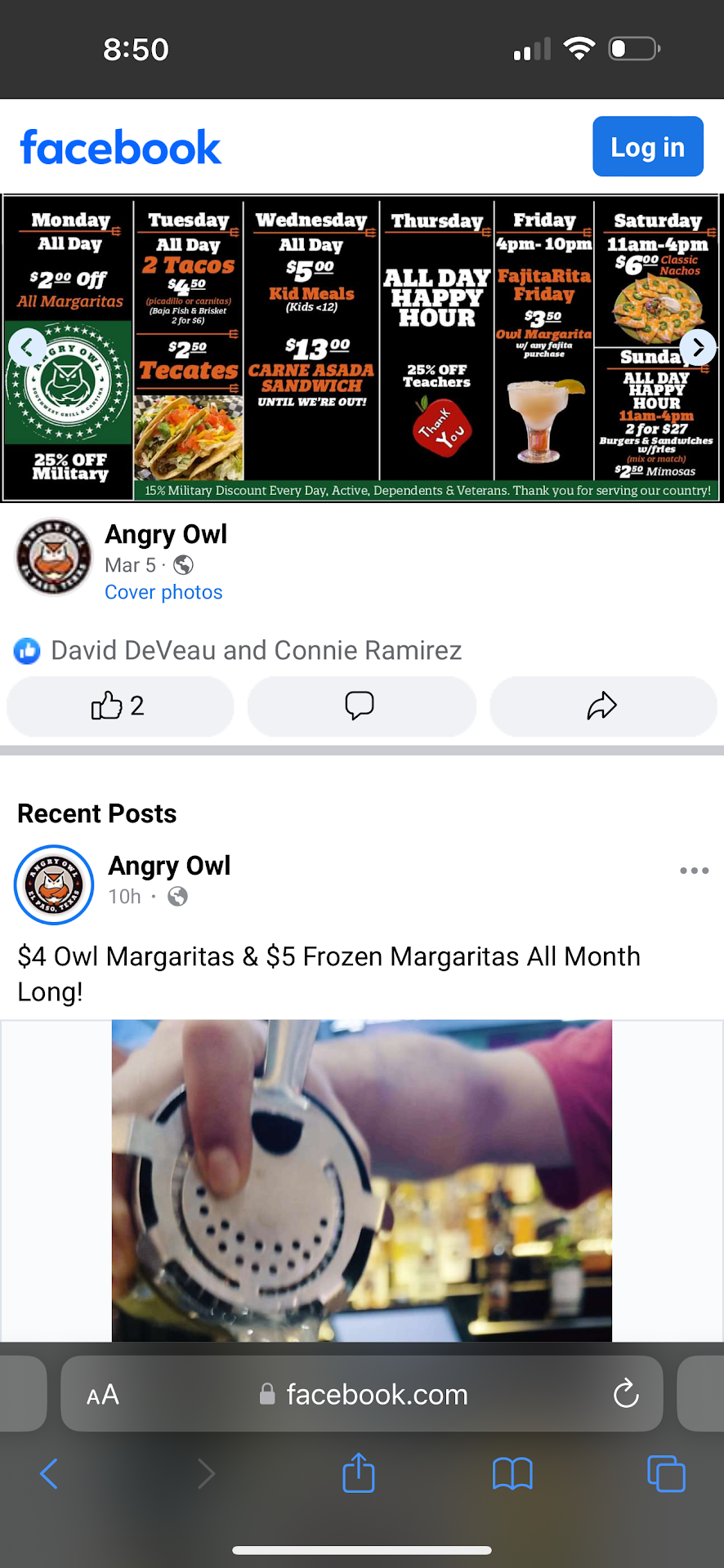Image resolution: width=724 pixels, height=1568 pixels.
Task: Tap the blue Like reaction badge
Action: tap(27, 650)
